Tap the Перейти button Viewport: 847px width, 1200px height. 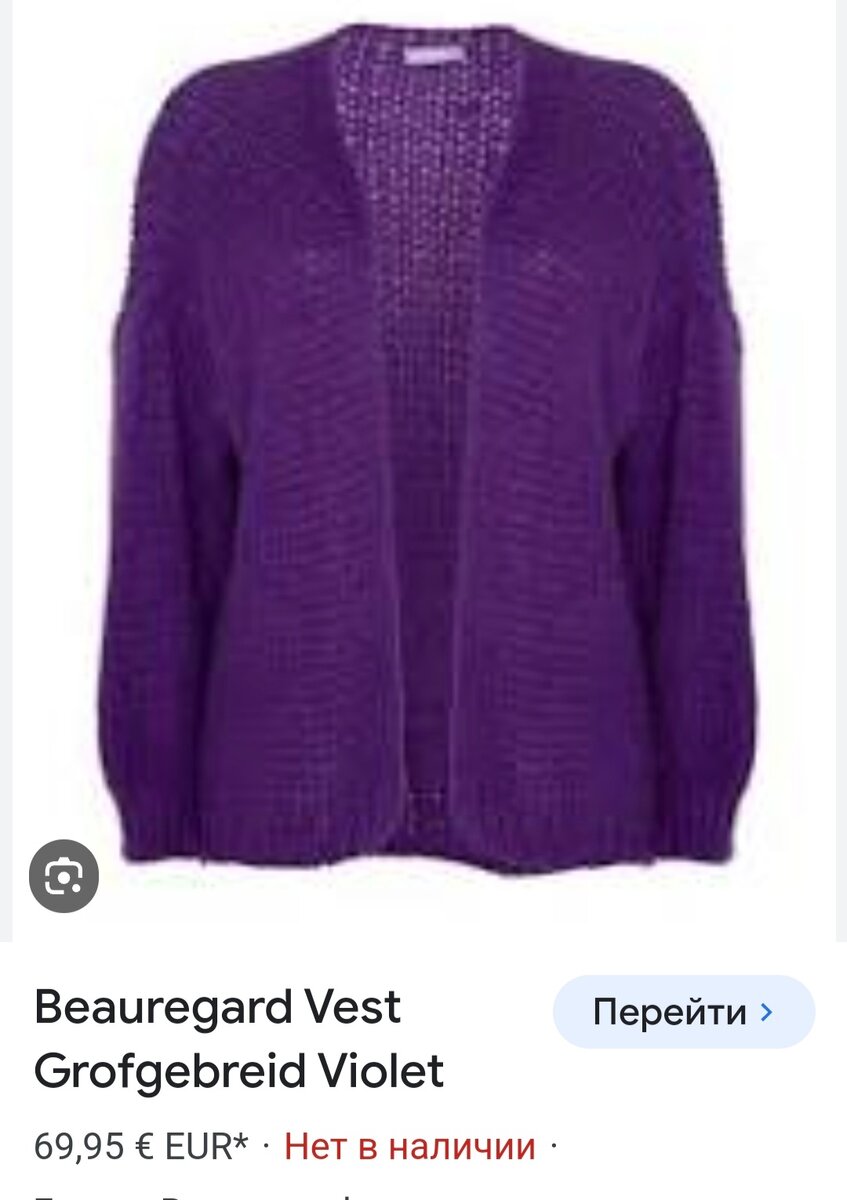click(x=684, y=1012)
